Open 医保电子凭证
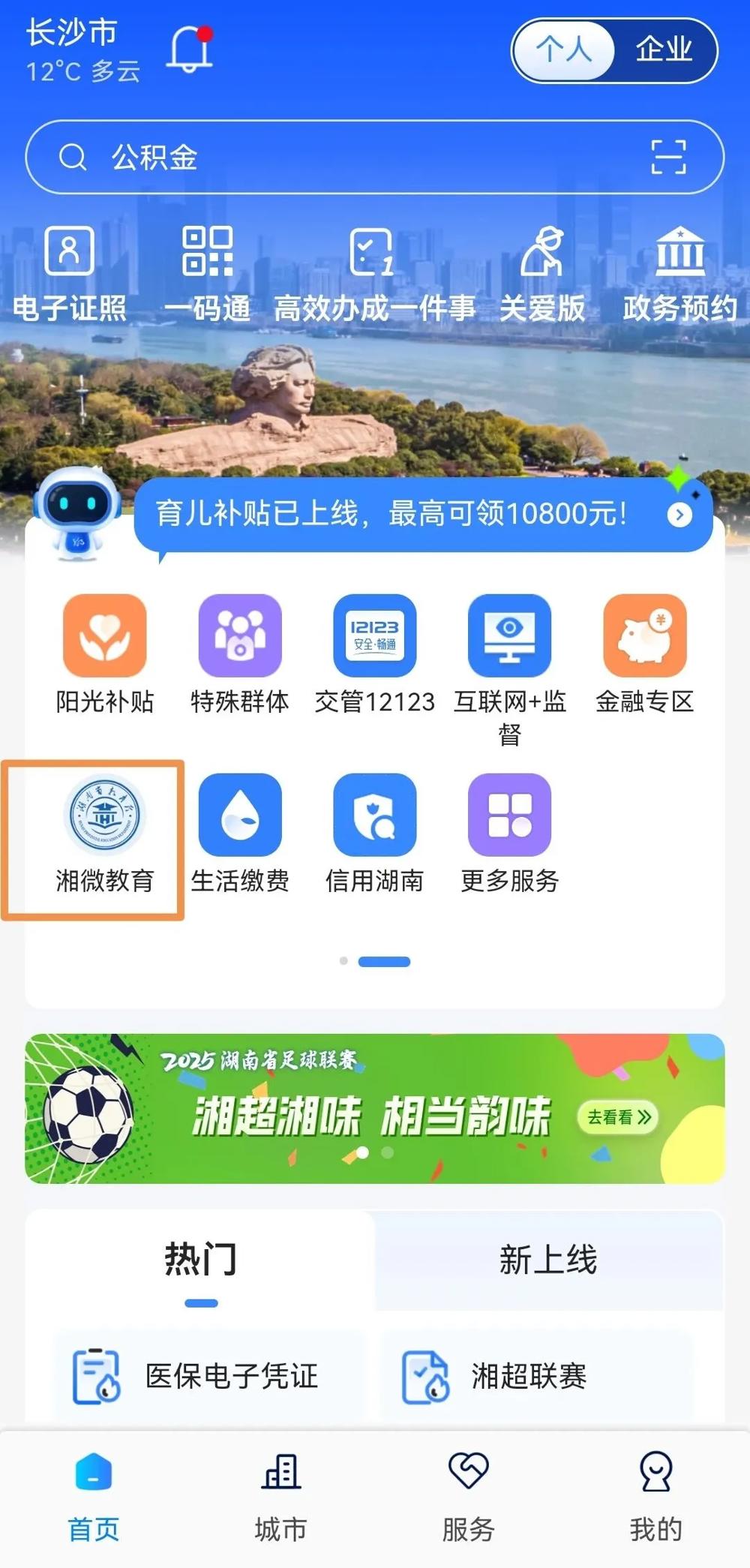 [210, 1376]
